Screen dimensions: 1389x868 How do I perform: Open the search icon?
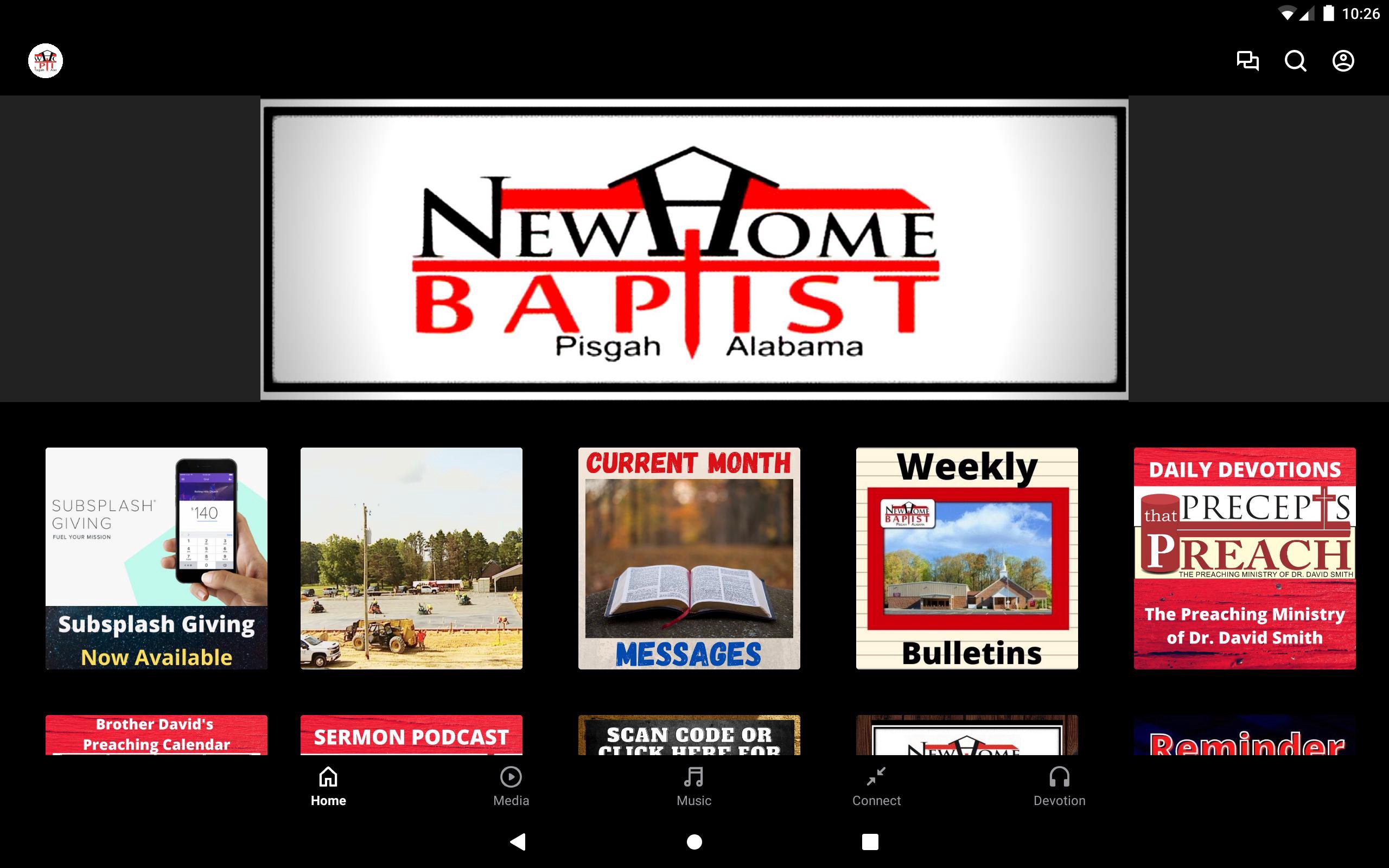[1295, 61]
